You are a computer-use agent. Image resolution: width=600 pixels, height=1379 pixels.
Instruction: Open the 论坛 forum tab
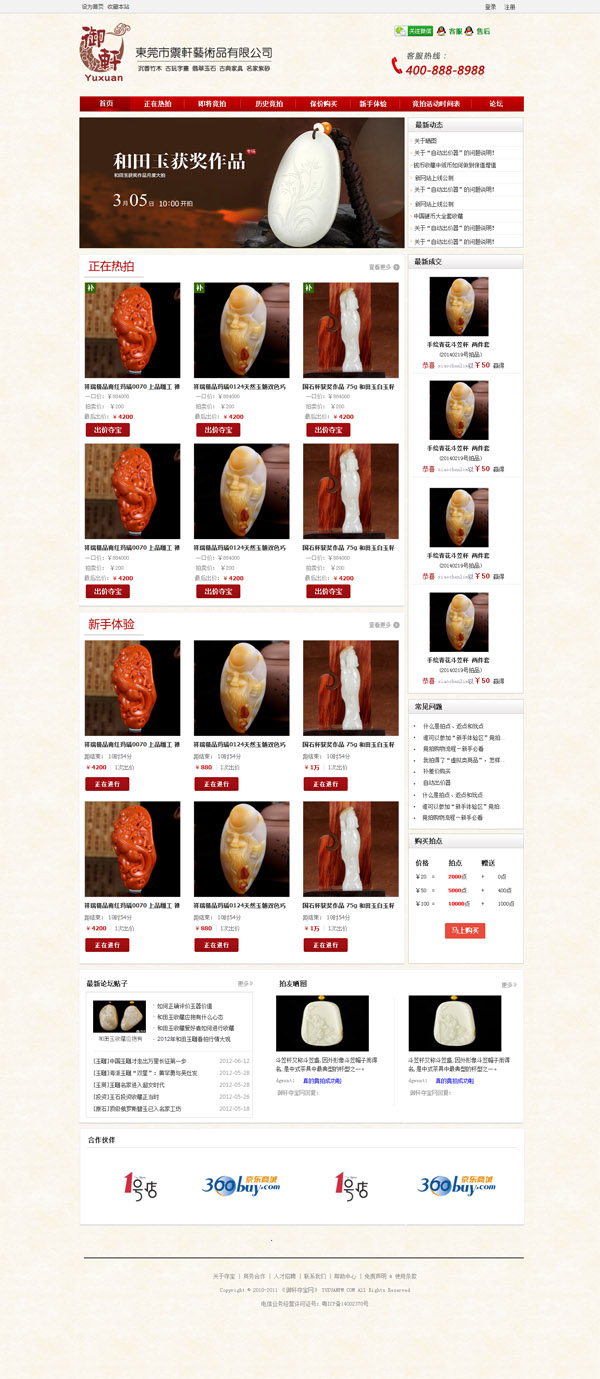click(496, 104)
